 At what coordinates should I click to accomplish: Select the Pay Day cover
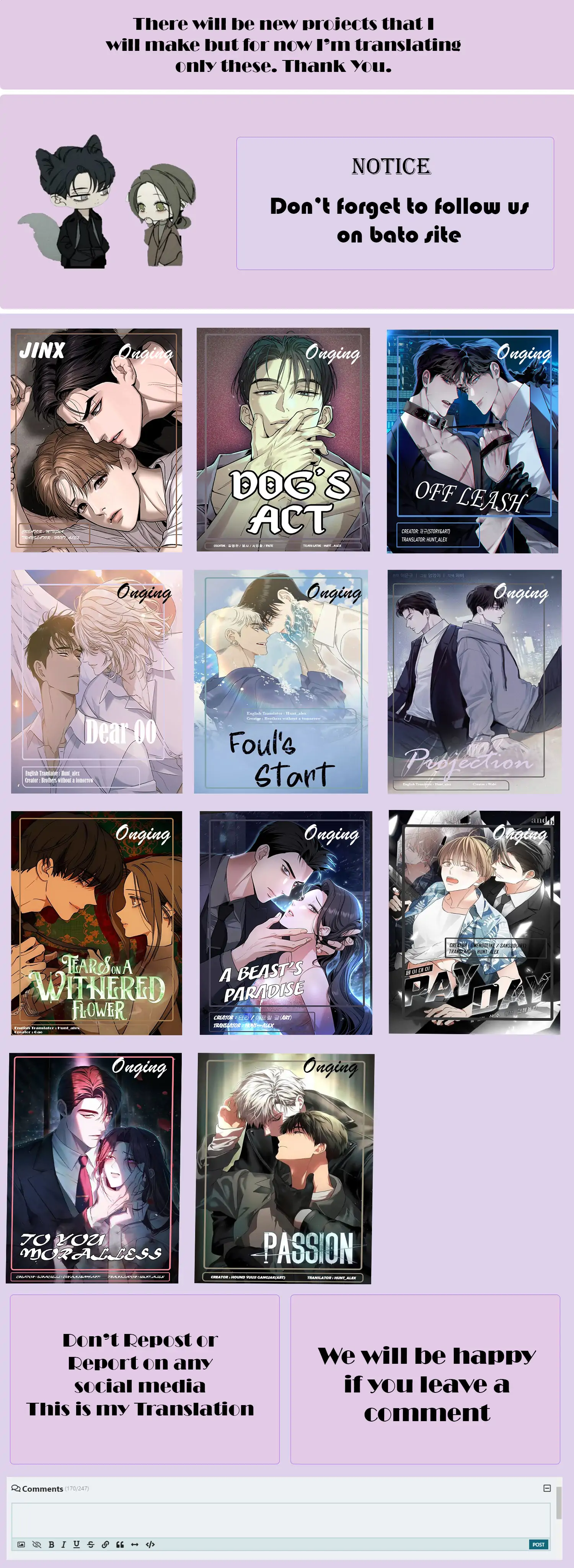click(x=474, y=922)
